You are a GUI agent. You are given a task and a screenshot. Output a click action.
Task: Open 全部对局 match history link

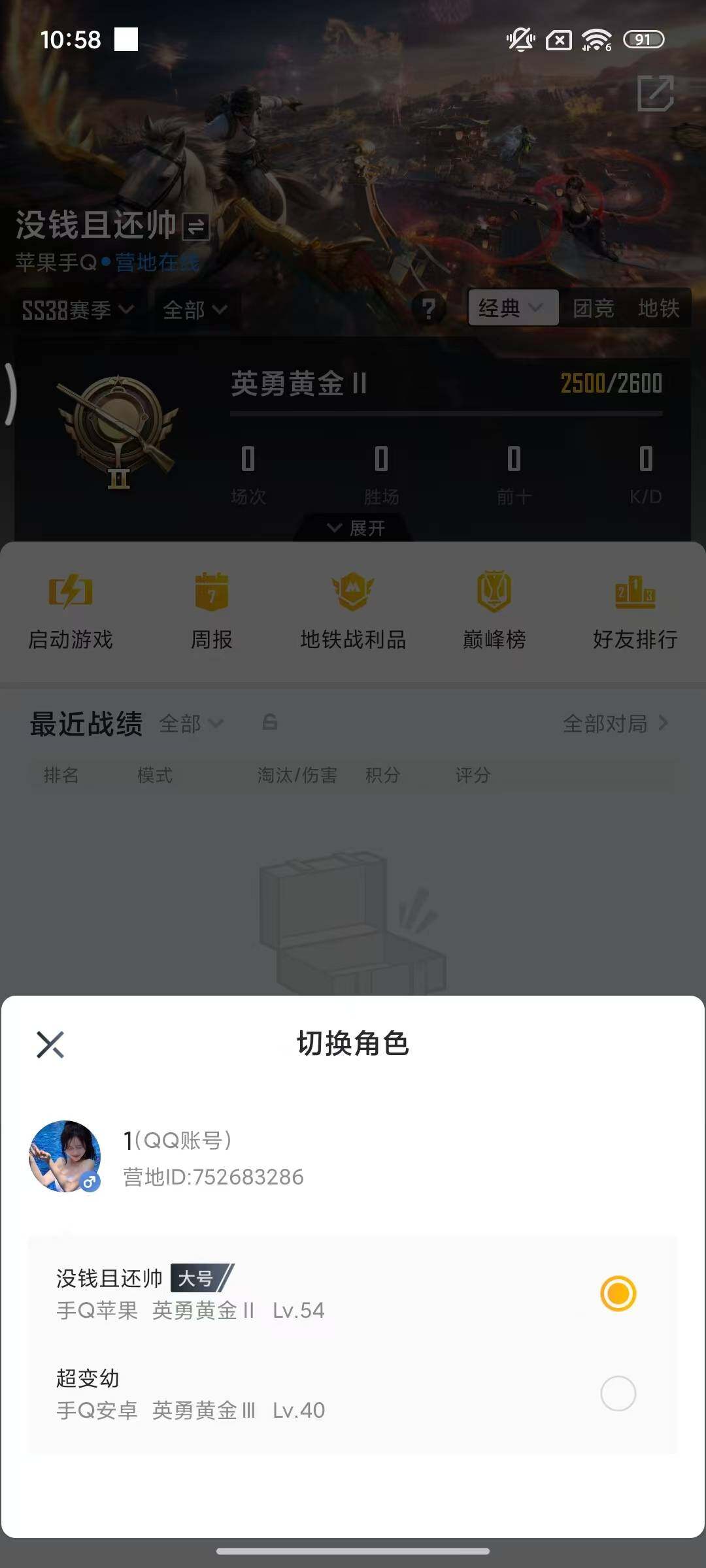608,724
